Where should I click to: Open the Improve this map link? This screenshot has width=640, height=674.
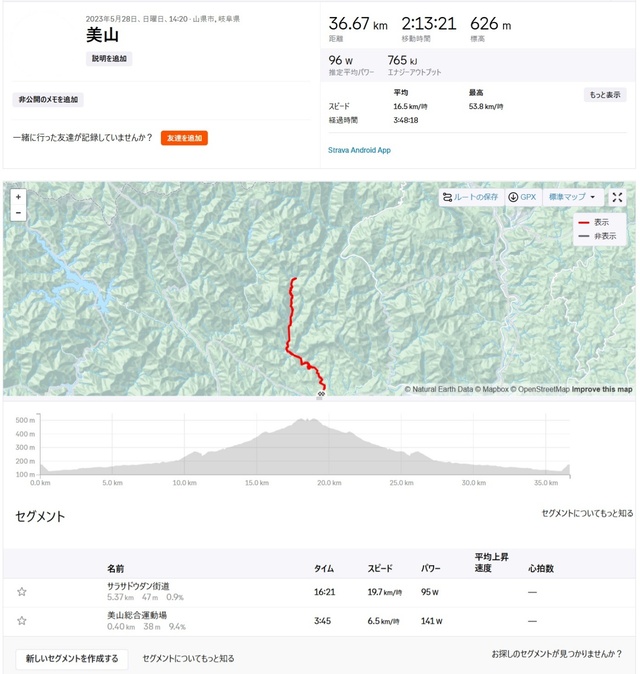tap(602, 389)
